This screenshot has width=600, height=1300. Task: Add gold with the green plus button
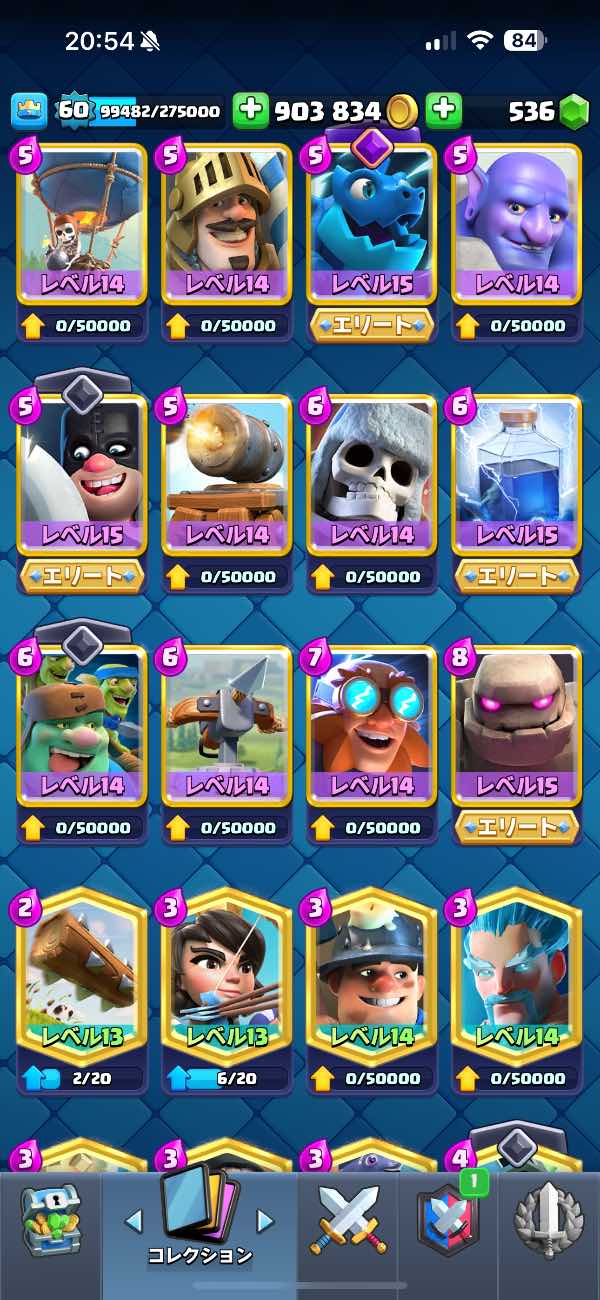pos(252,111)
